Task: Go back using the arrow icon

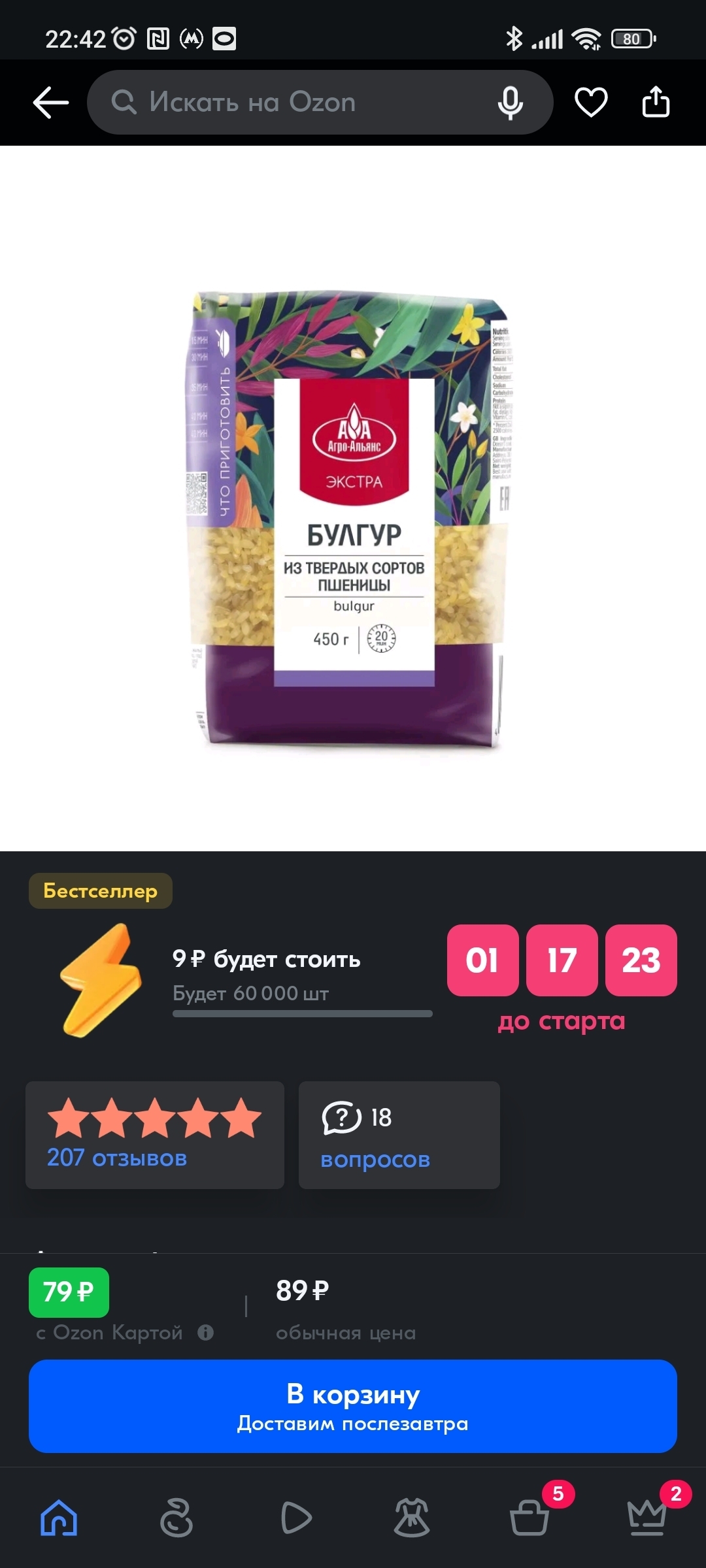Action: [50, 103]
